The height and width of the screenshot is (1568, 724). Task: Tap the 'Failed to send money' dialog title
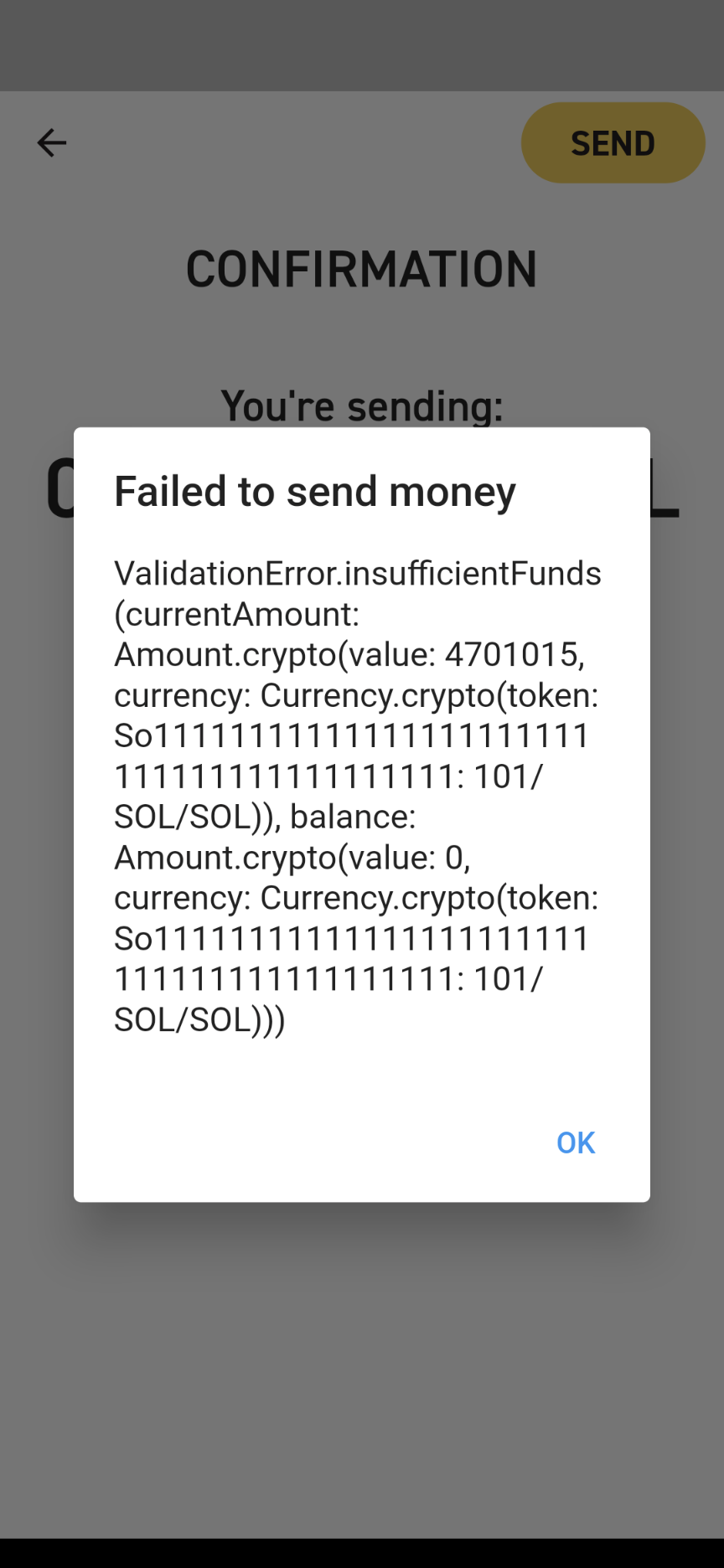pyautogui.click(x=314, y=491)
